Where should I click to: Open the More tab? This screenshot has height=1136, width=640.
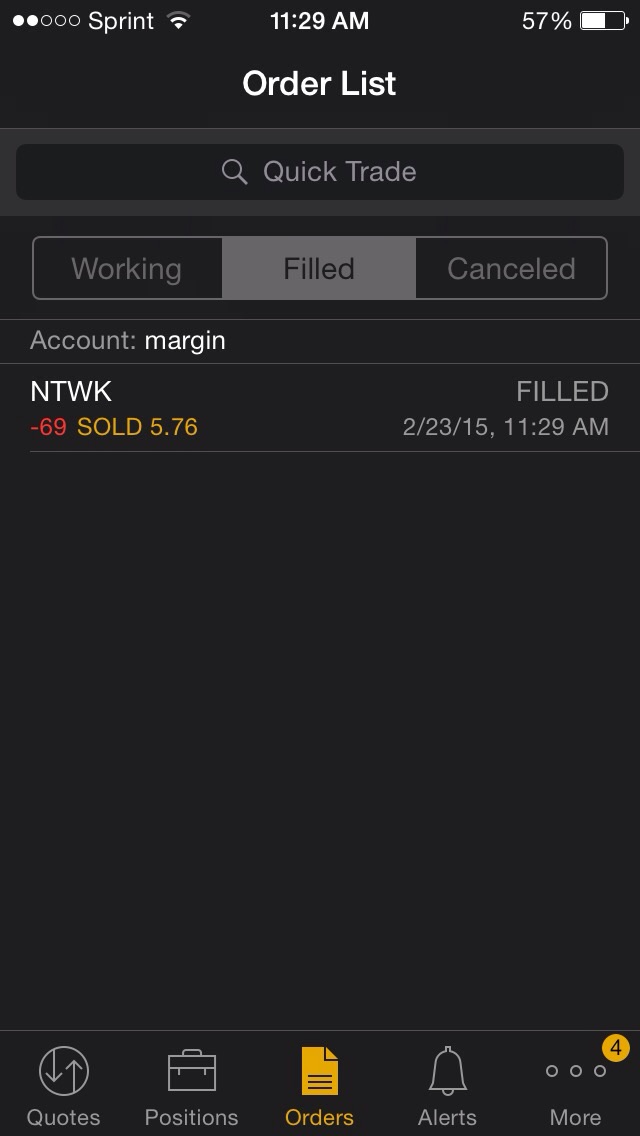pyautogui.click(x=576, y=1085)
